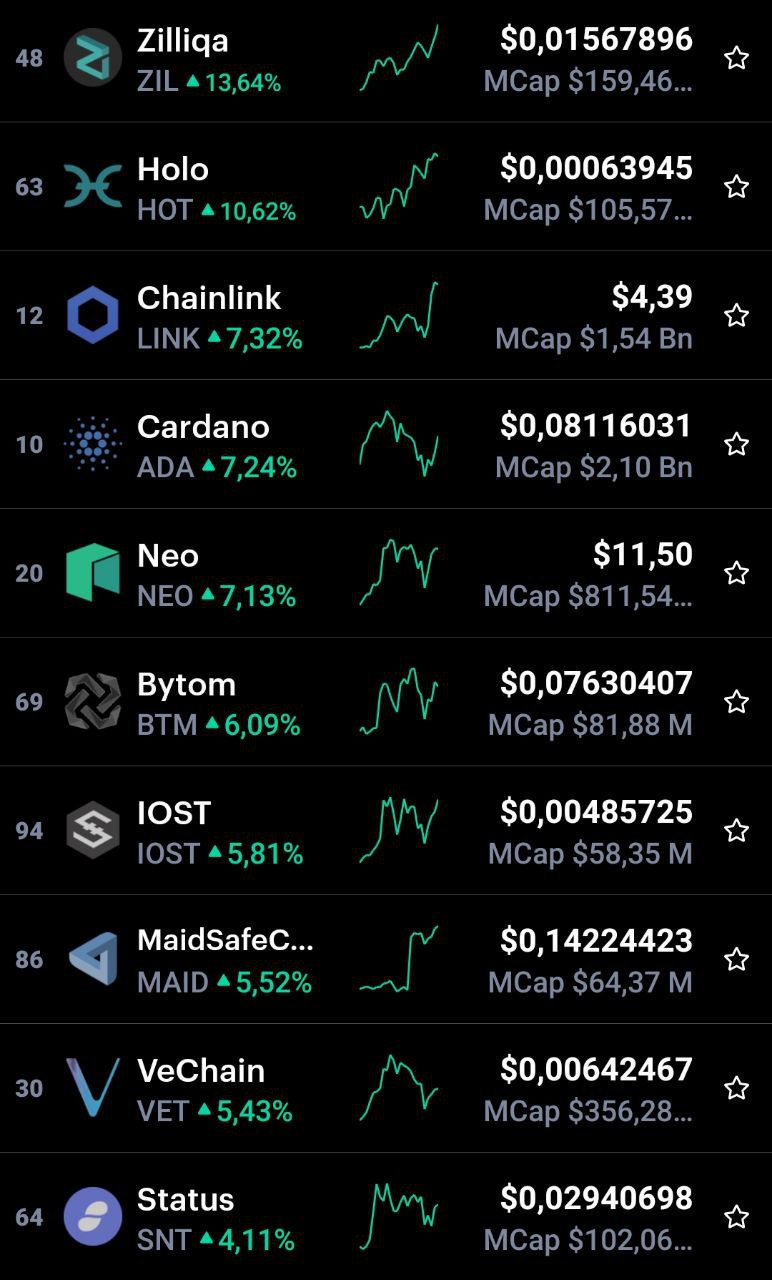Open the IOST coin row

point(386,831)
